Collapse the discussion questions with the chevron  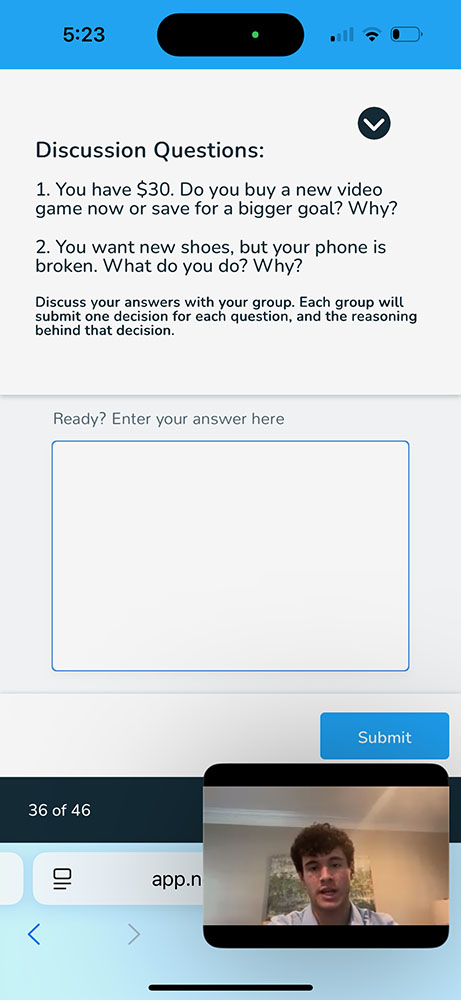(x=374, y=124)
